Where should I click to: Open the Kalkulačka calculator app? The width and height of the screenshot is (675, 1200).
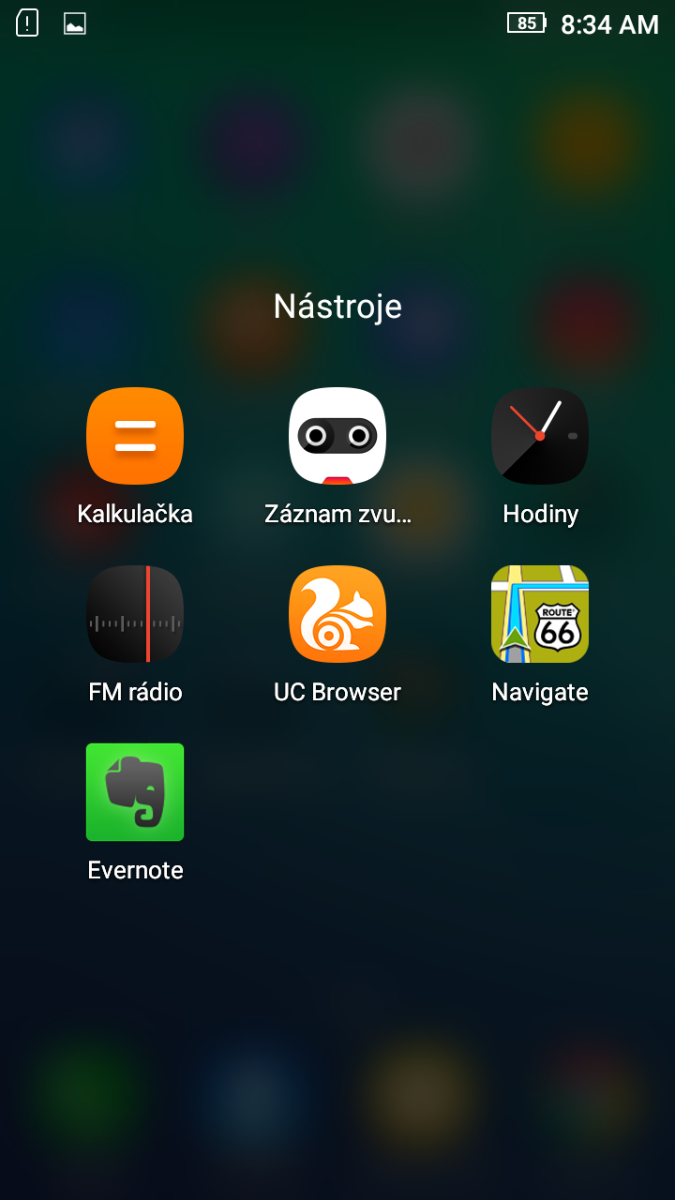(x=135, y=437)
